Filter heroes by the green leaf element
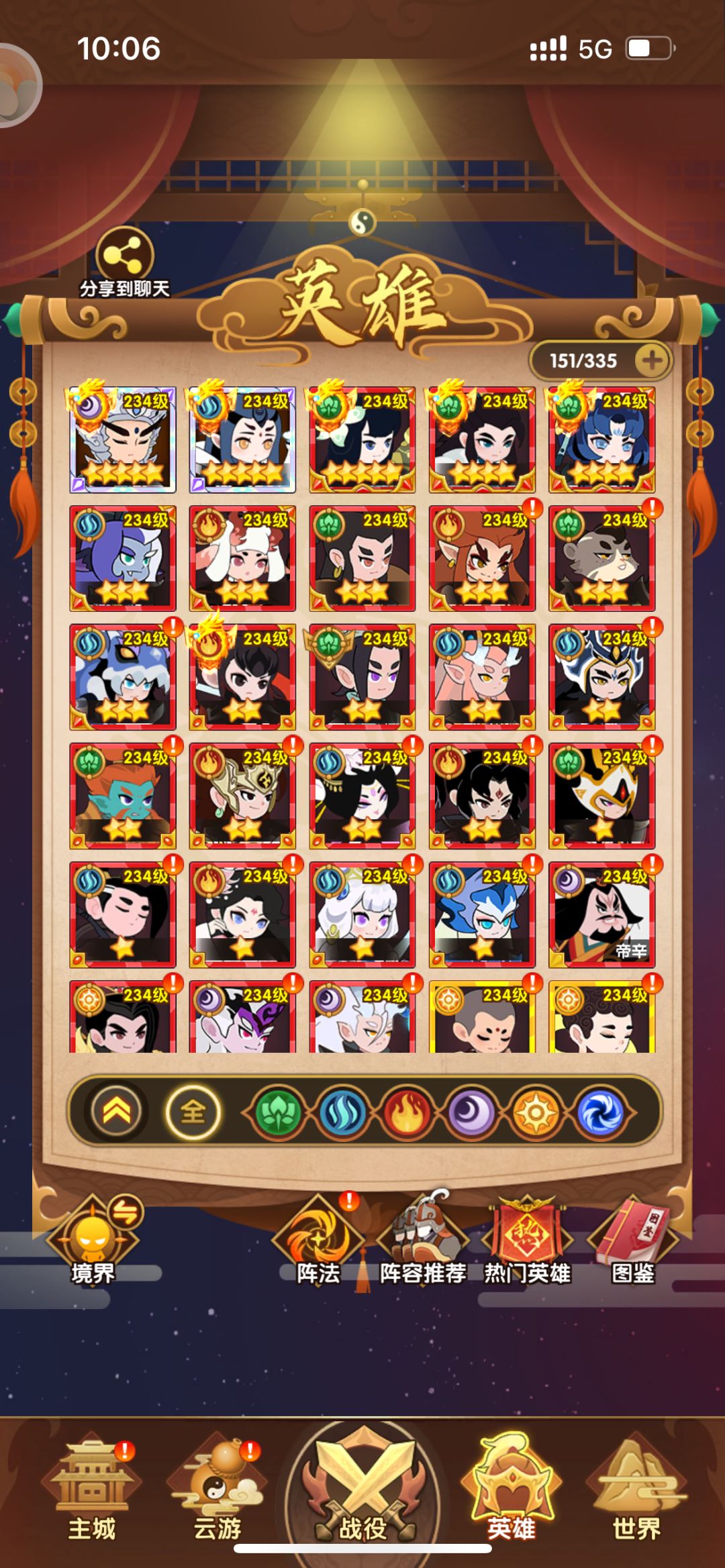 [278, 1112]
